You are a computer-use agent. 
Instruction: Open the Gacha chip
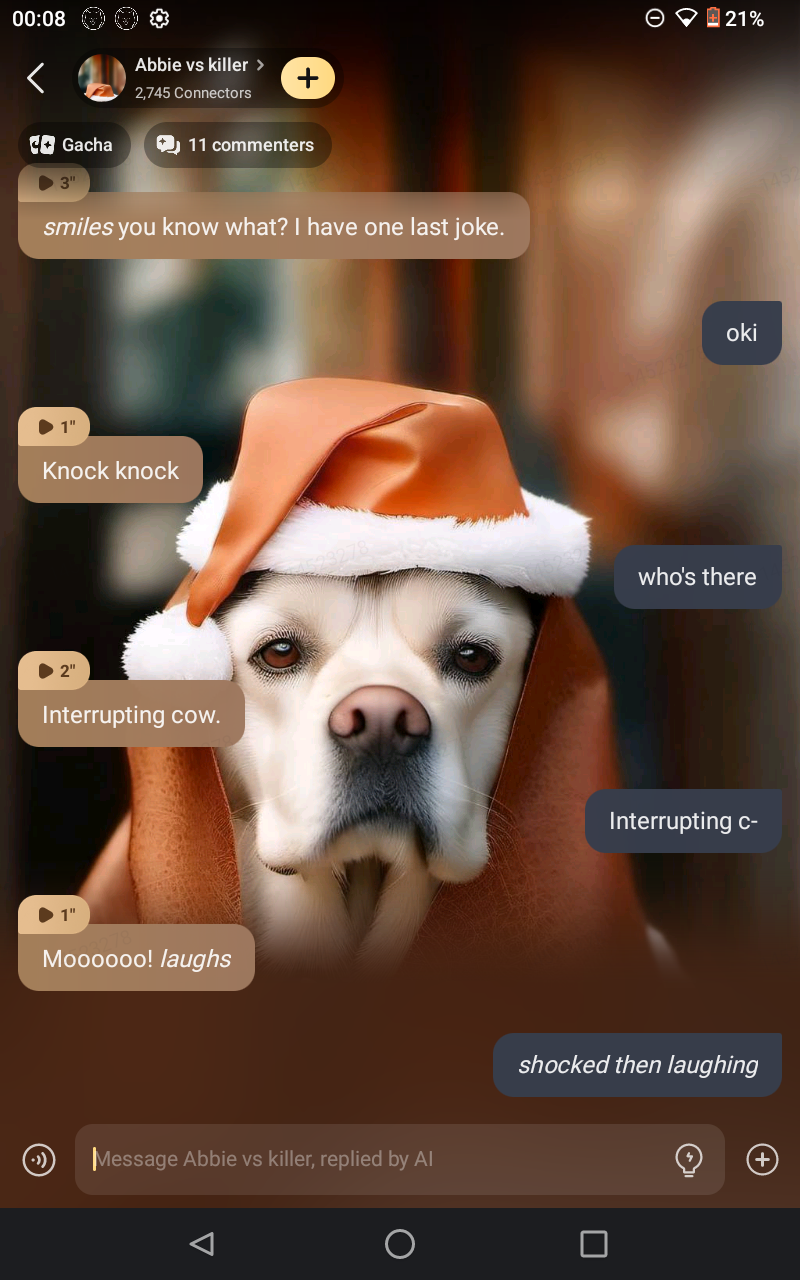[x=74, y=145]
